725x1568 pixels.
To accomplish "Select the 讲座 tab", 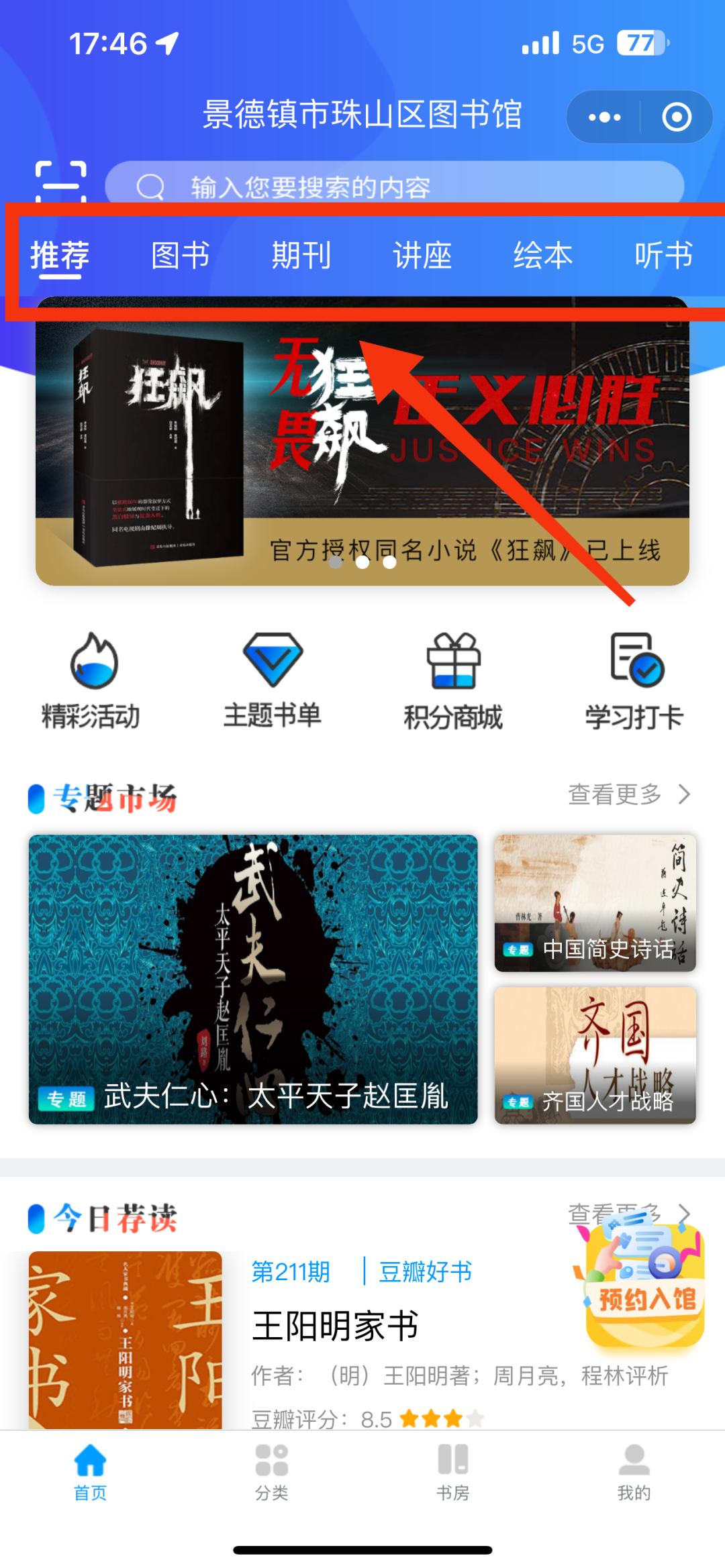I will click(x=422, y=256).
